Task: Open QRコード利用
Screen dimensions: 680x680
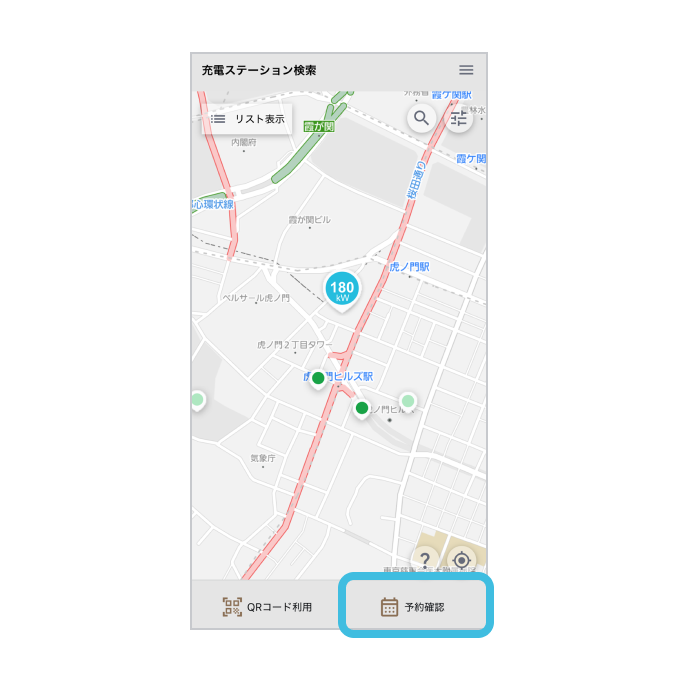Action: (x=267, y=606)
